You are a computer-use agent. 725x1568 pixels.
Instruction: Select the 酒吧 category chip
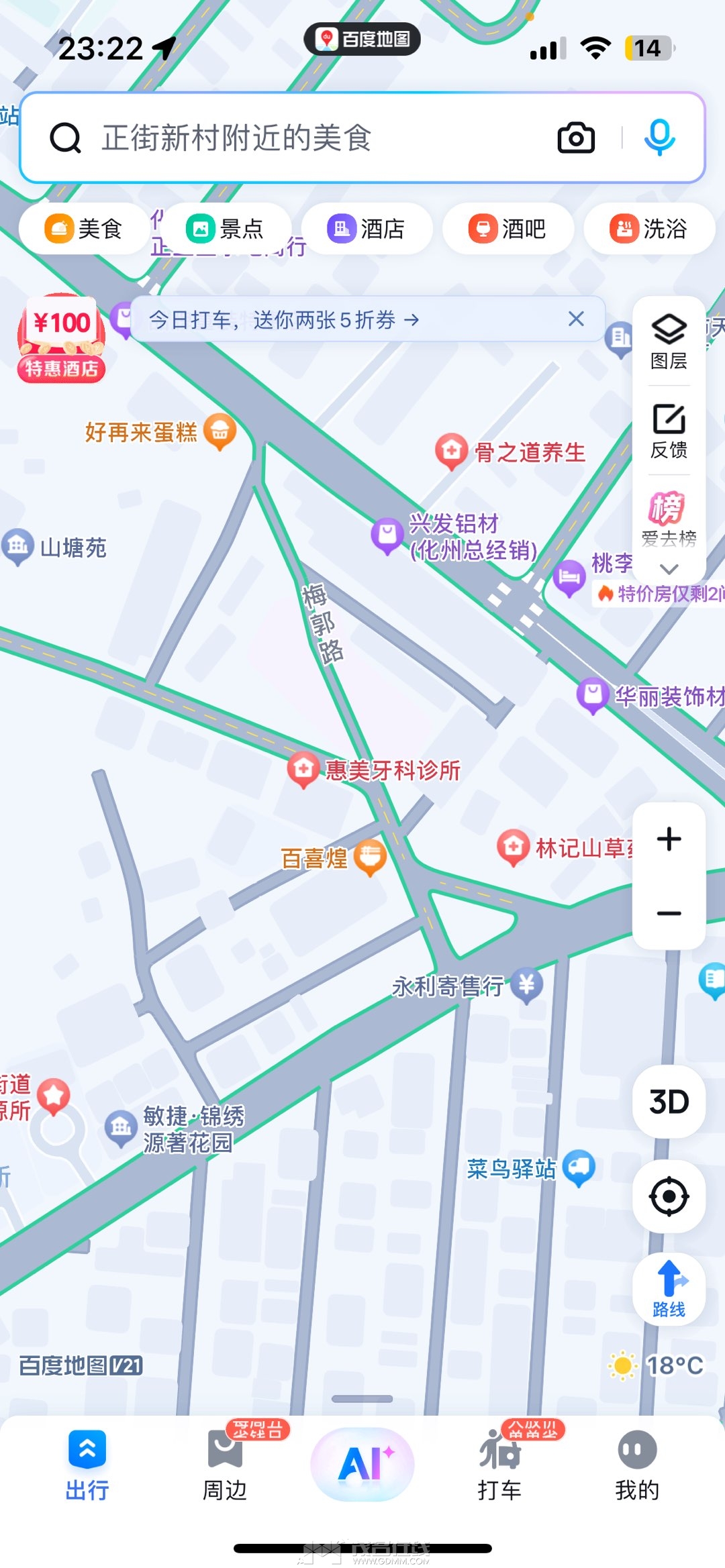pyautogui.click(x=507, y=229)
